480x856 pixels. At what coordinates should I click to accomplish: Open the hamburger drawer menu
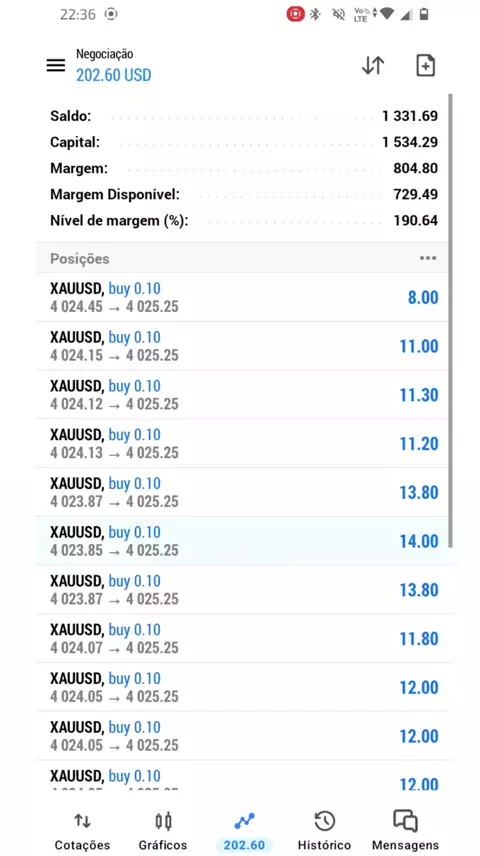[56, 66]
